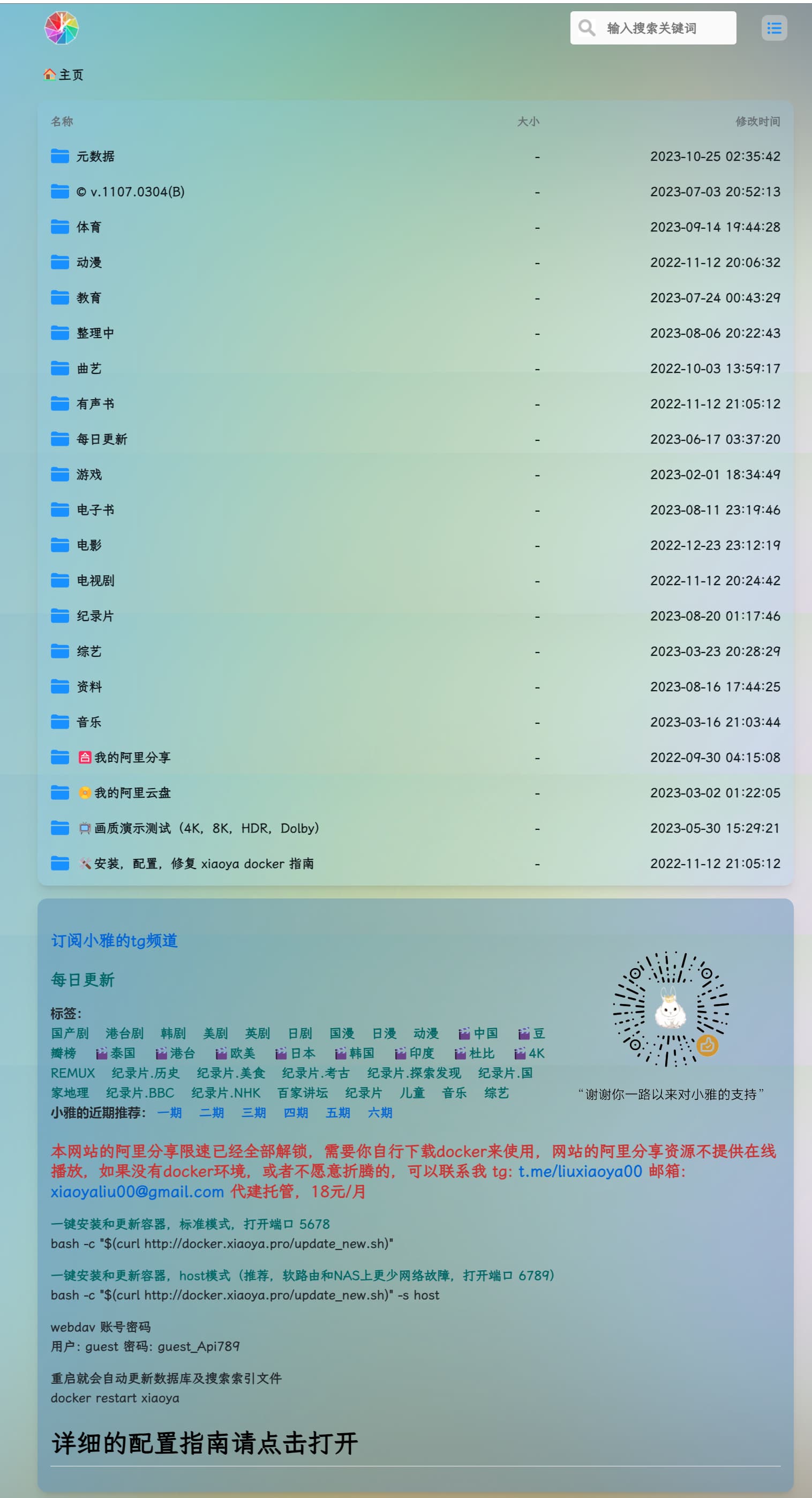Viewport: 812px width, 1498px height.
Task: Open 详细的配置指南请点击打开 guide link
Action: (x=205, y=1443)
